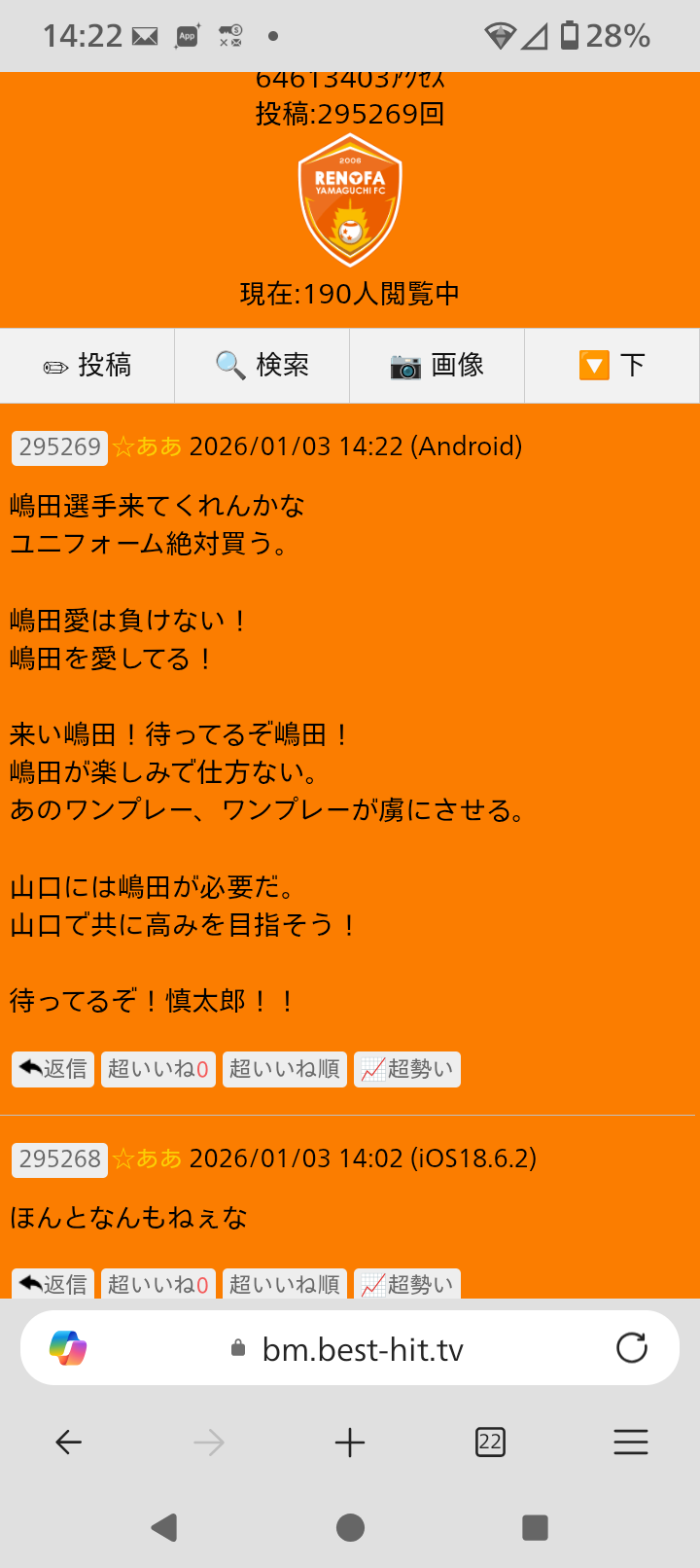Give 超いいね to post 295269

(x=157, y=1069)
